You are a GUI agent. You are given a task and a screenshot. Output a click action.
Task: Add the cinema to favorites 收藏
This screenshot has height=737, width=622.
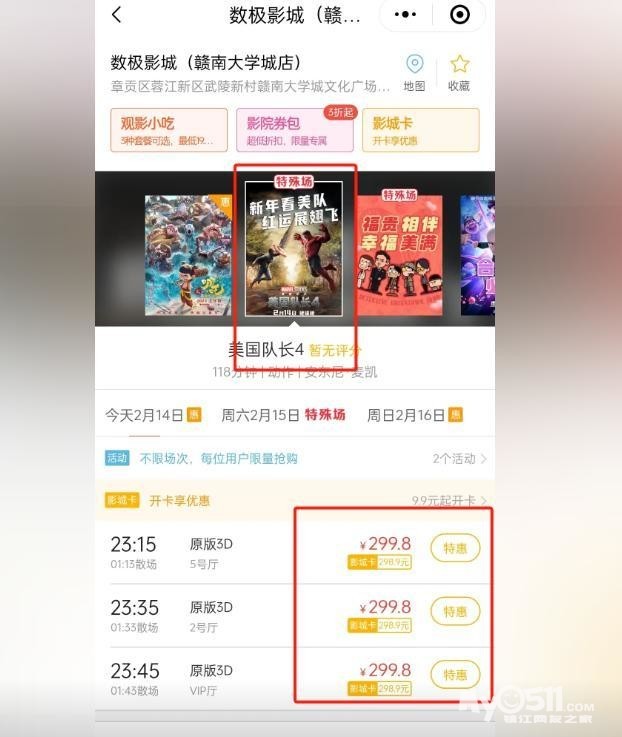tap(459, 73)
